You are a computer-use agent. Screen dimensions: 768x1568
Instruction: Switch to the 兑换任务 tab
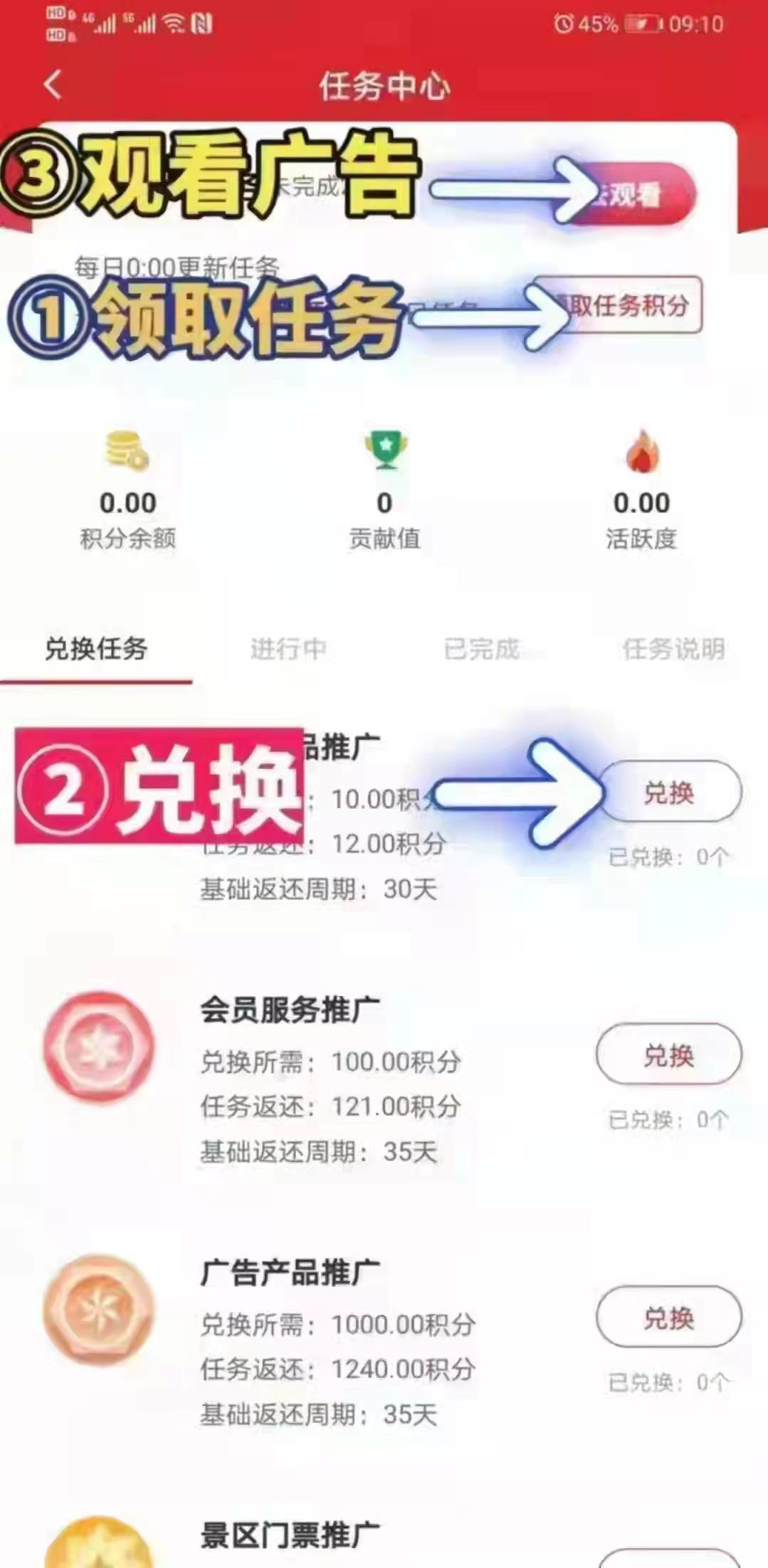click(96, 649)
